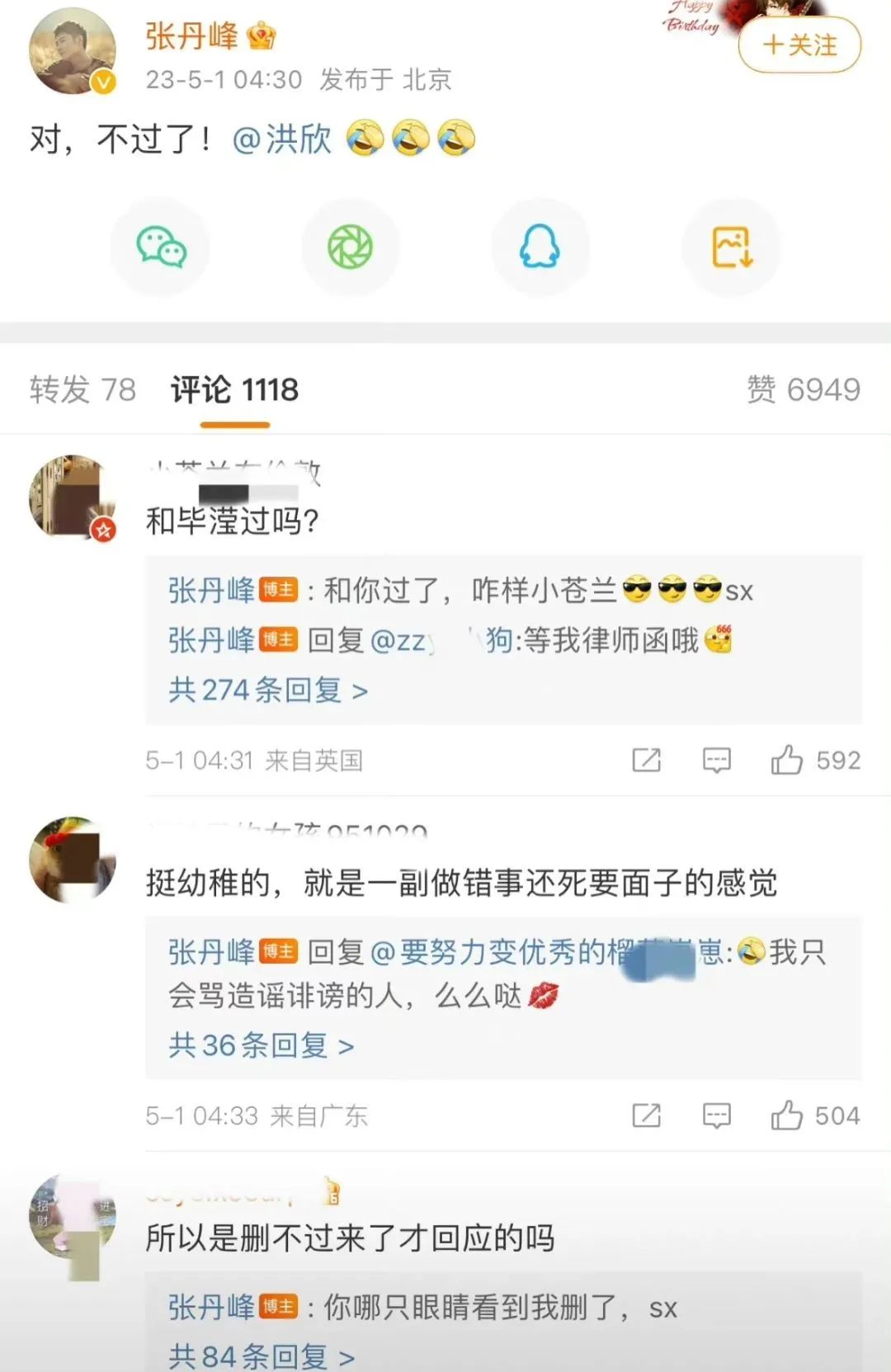Click the orange 博主 badge in the reply
891x1372 pixels.
point(277,589)
